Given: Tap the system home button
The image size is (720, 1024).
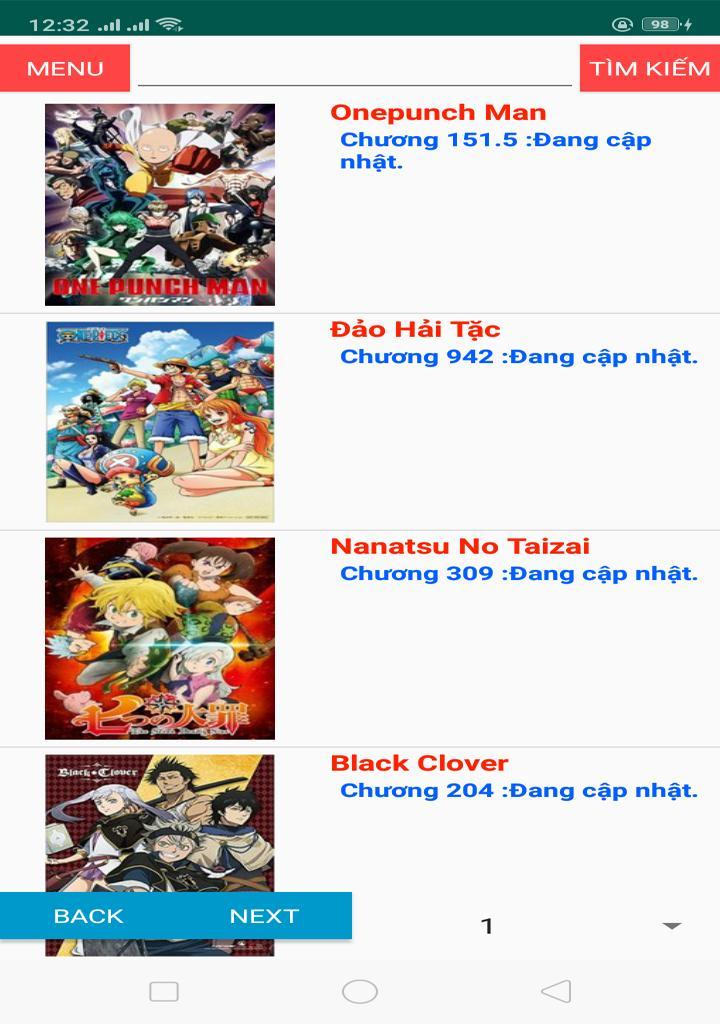Looking at the screenshot, I should tap(360, 991).
